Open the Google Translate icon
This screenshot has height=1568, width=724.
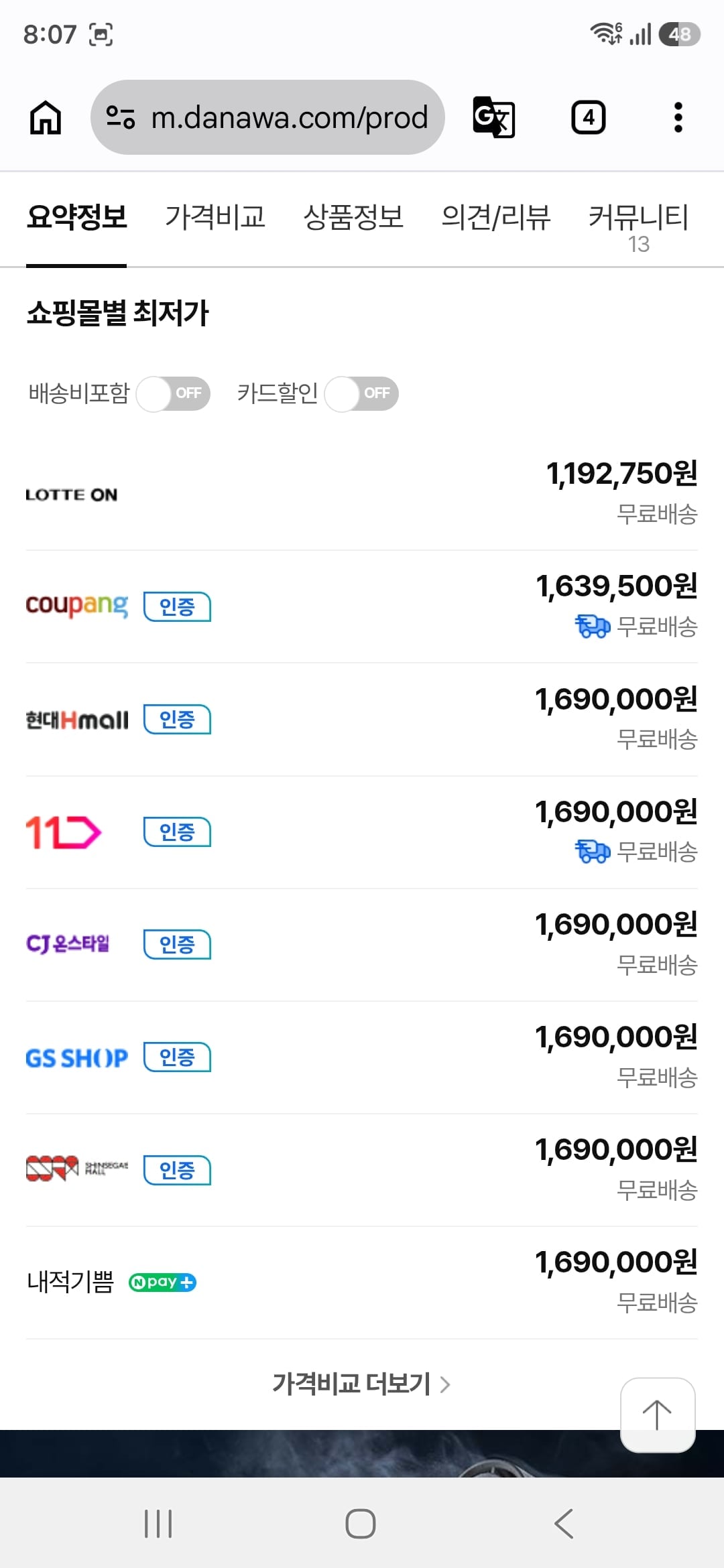point(494,117)
